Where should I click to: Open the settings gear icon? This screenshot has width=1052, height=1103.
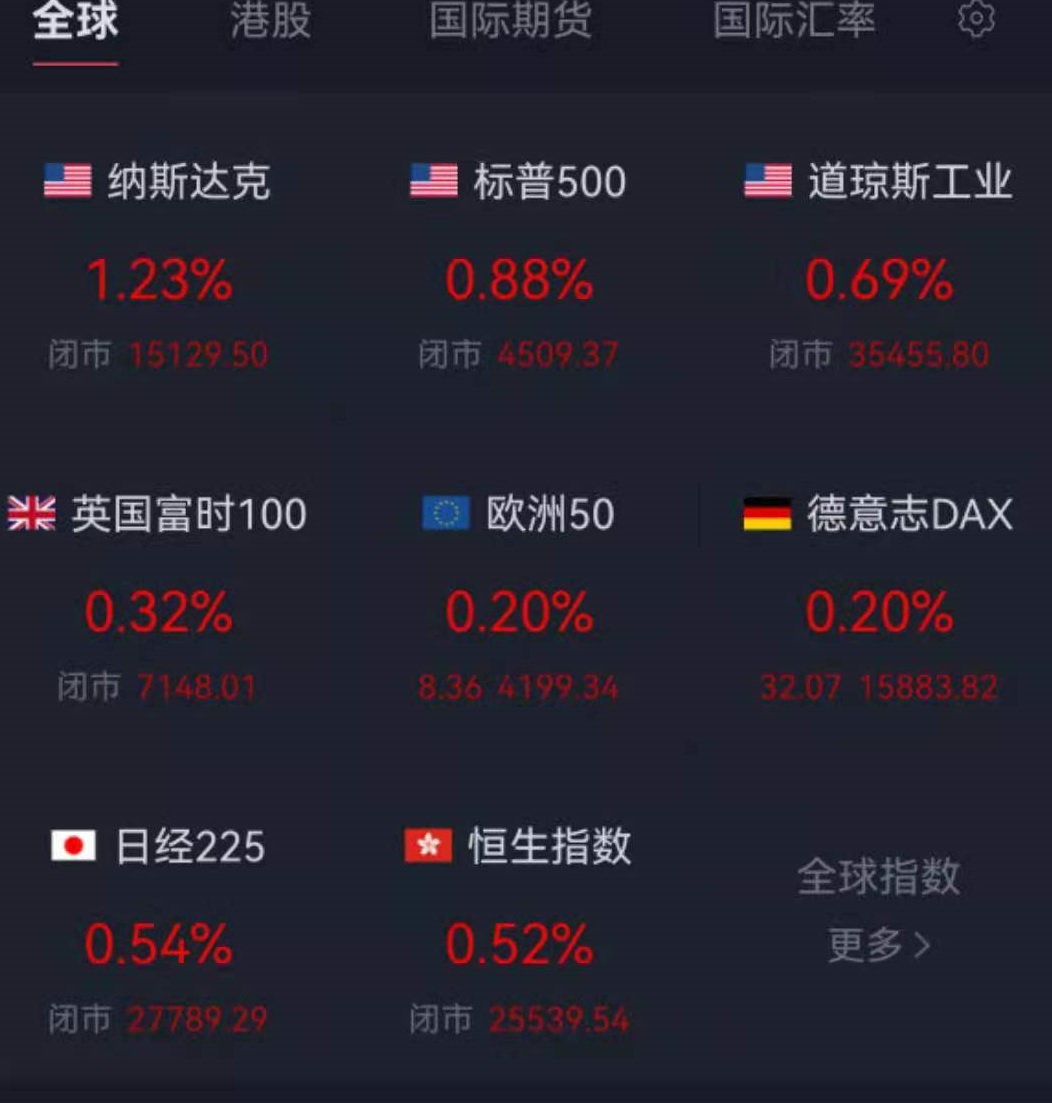[976, 20]
